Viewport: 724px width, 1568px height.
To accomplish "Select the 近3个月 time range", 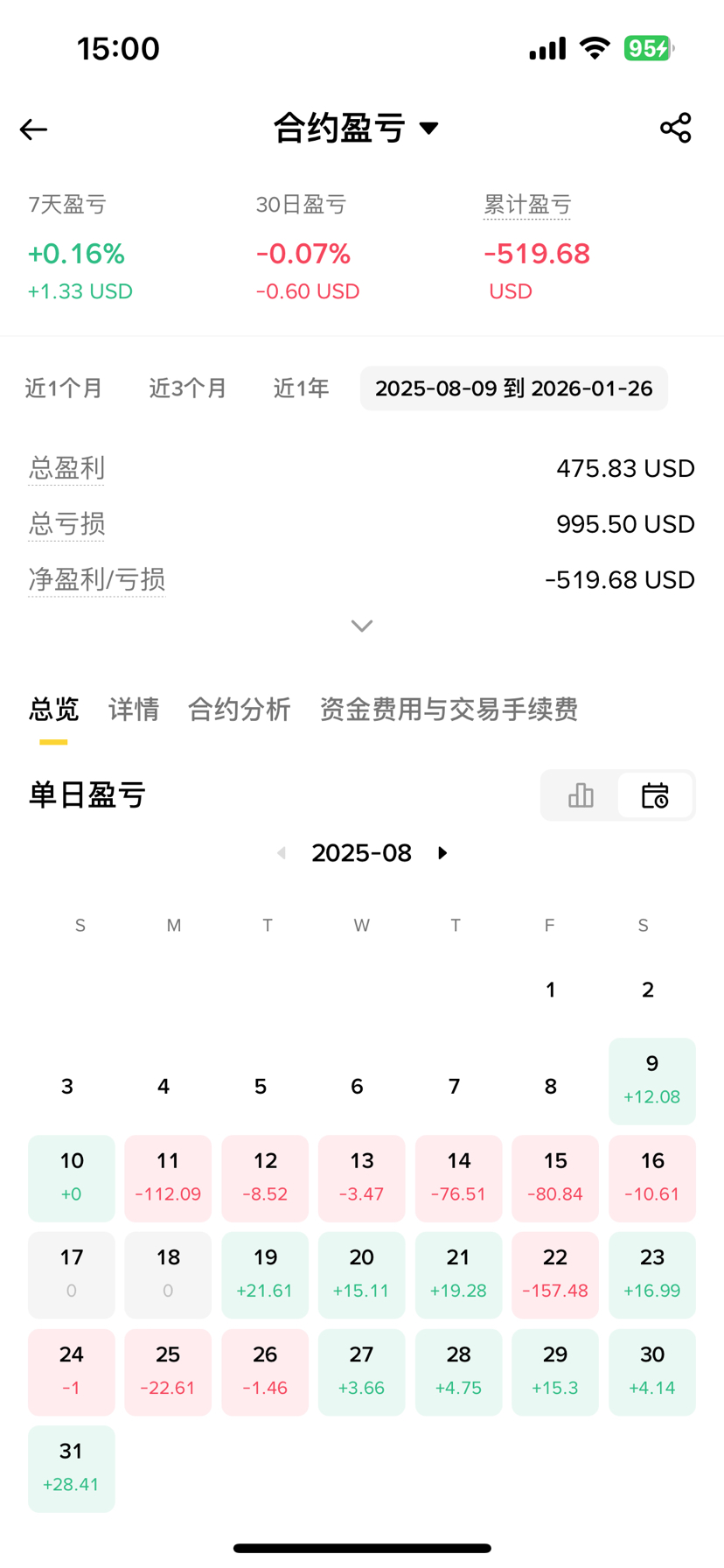I will click(188, 388).
